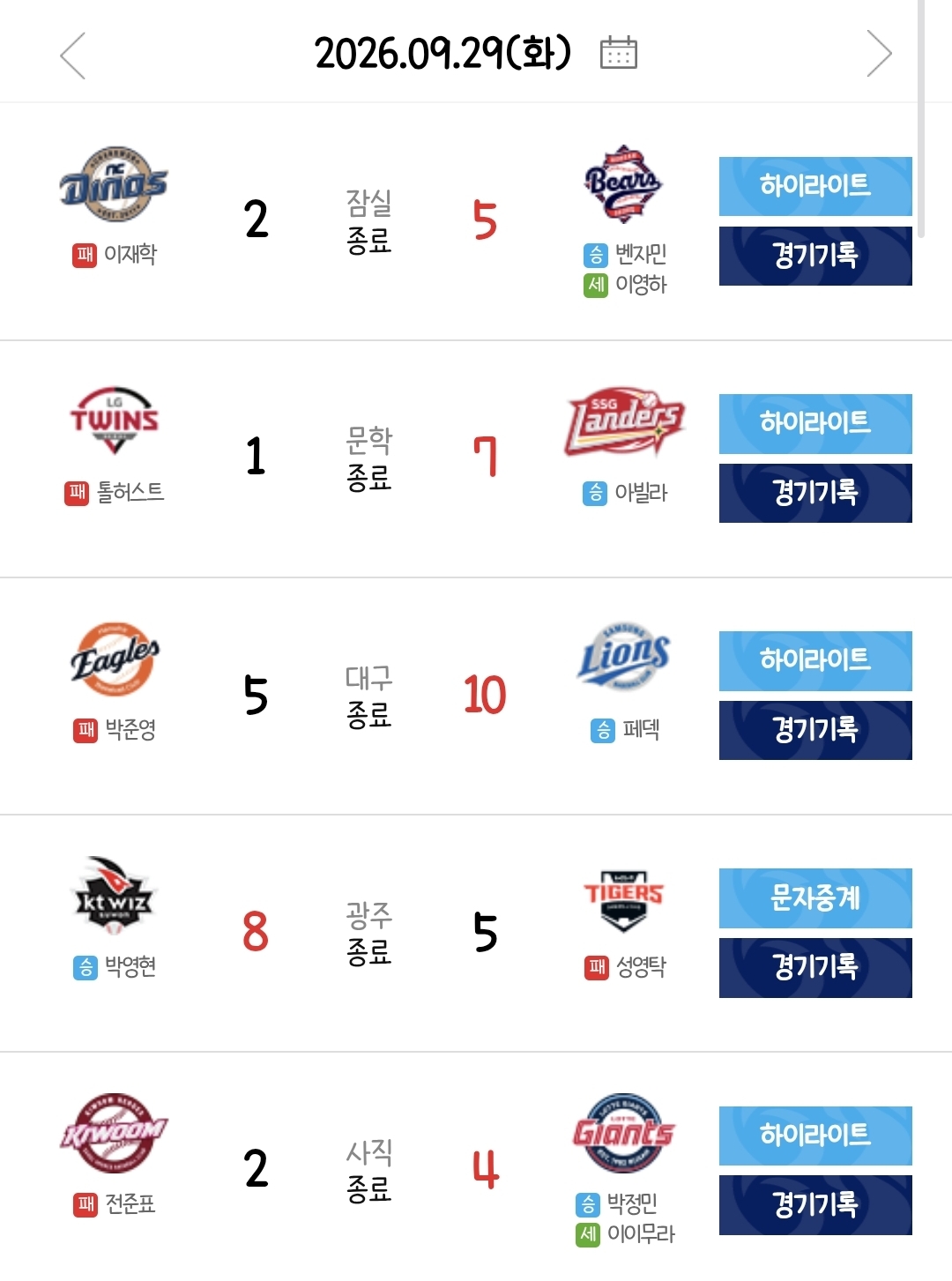
Task: Open 경기기록 for Kiwoom vs Giants
Action: 815,1204
